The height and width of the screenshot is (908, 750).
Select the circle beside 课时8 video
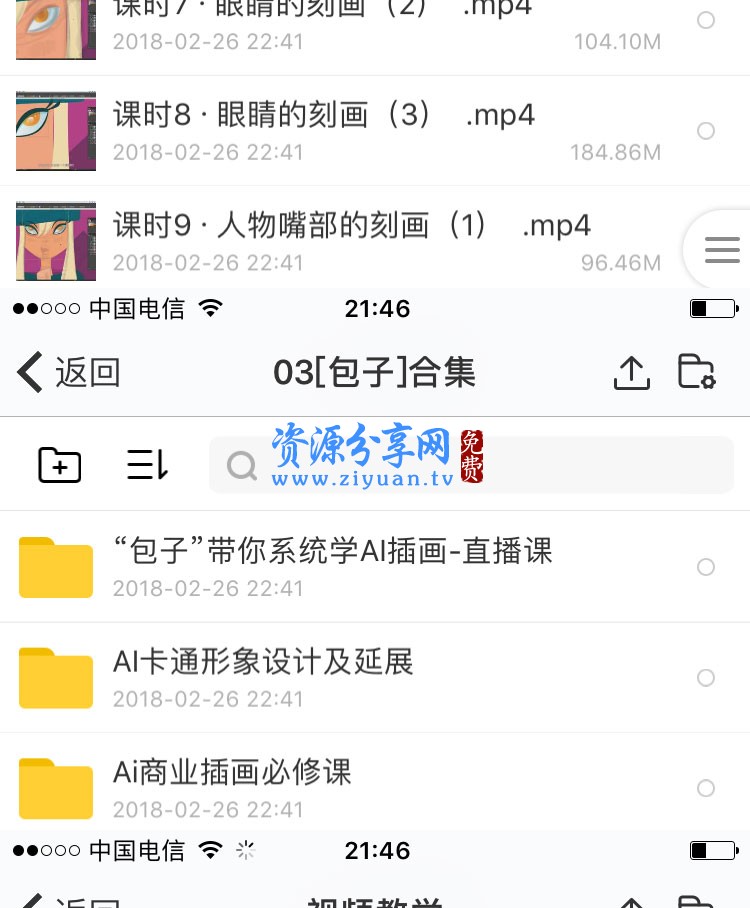706,131
